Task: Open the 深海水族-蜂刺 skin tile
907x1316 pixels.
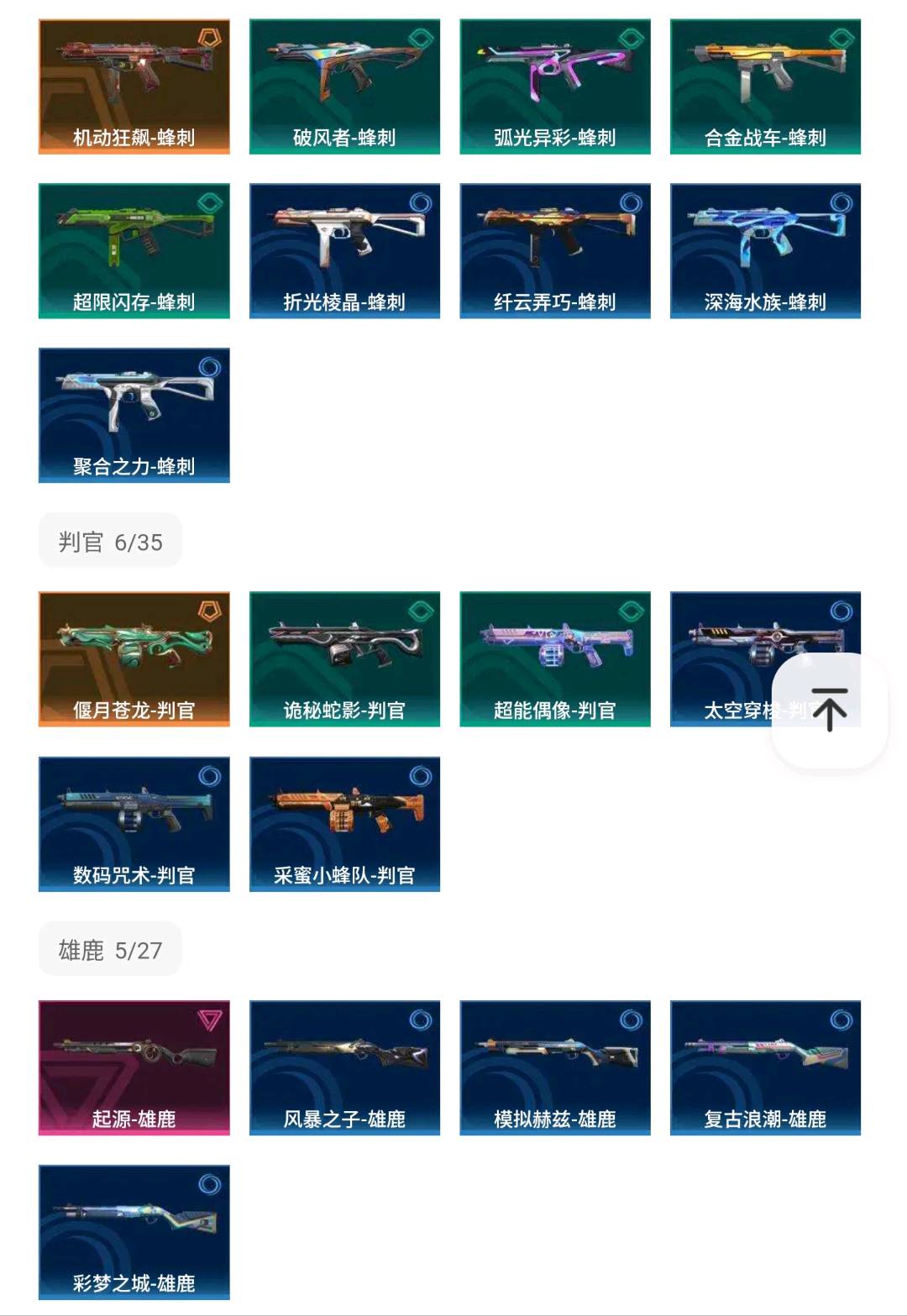Action: click(x=765, y=251)
